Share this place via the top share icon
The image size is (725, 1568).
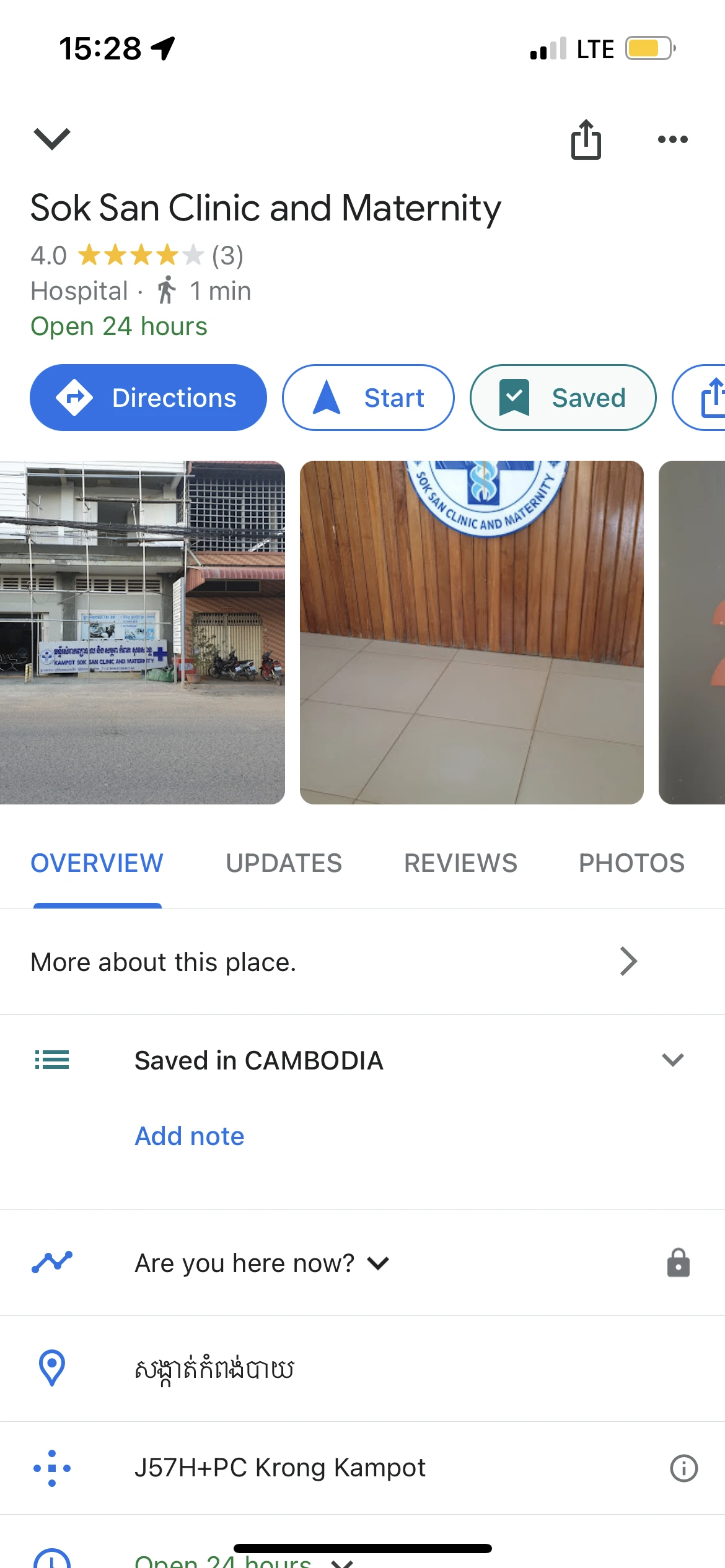click(x=586, y=140)
